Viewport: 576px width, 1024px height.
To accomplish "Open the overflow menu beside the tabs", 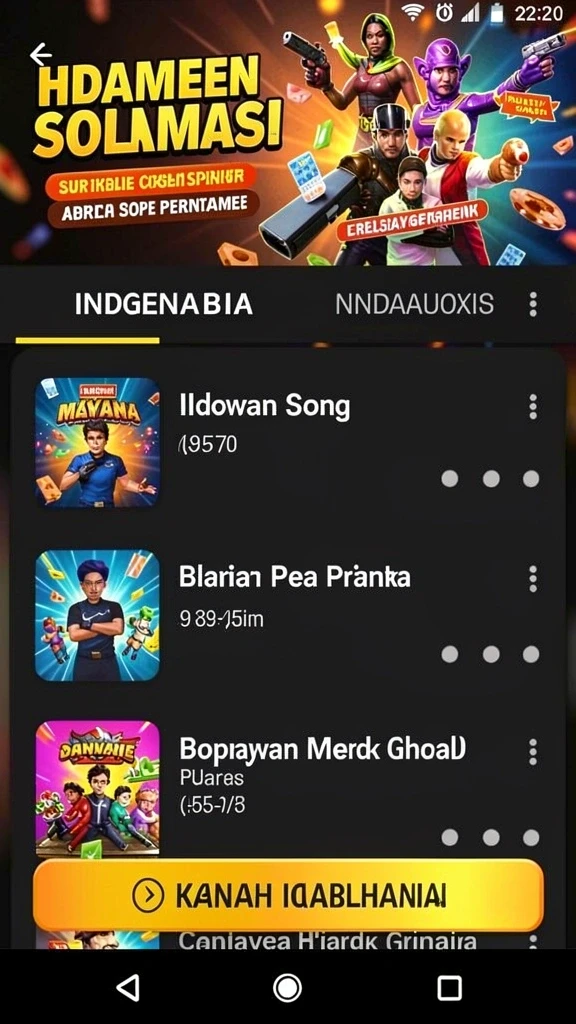I will 533,304.
